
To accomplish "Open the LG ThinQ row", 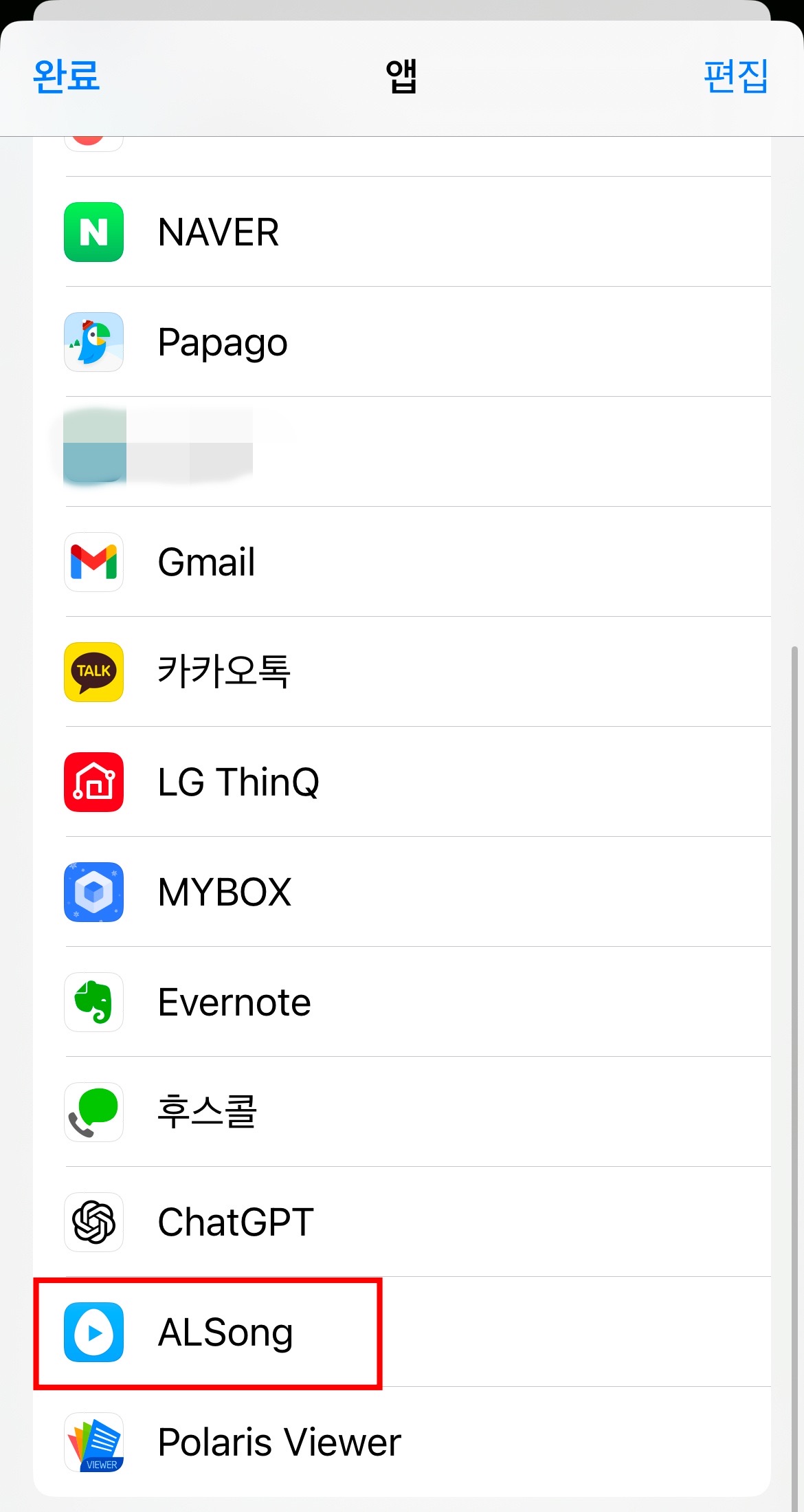I will [238, 782].
